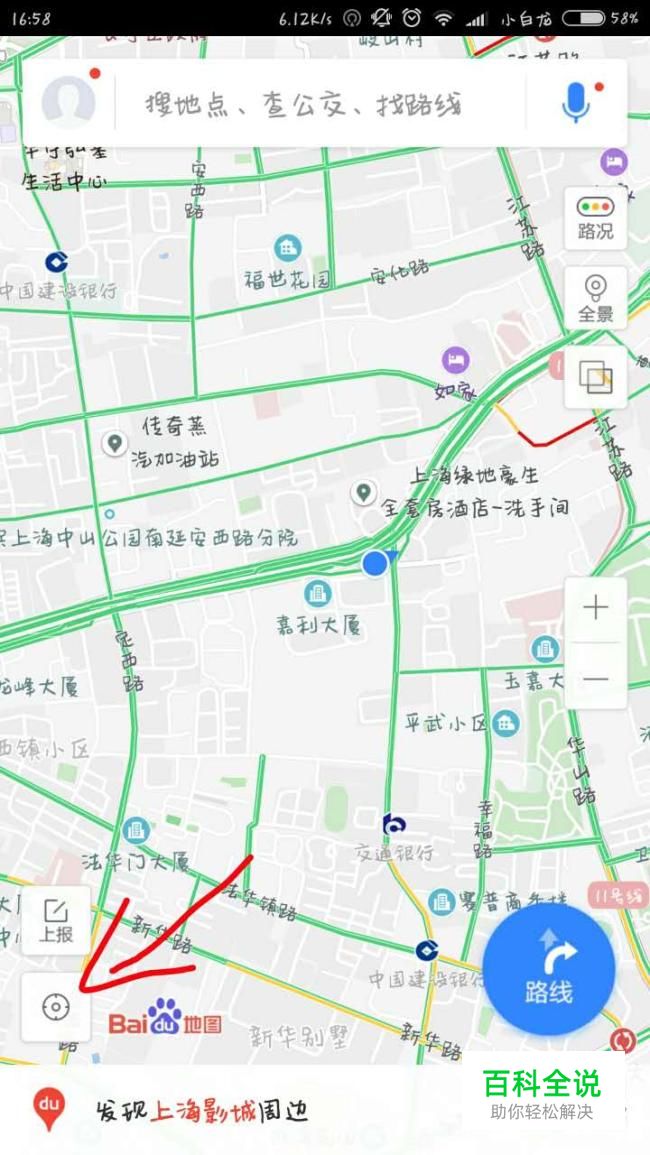Open 上报 to report an issue
Image resolution: width=650 pixels, height=1155 pixels.
pyautogui.click(x=56, y=920)
